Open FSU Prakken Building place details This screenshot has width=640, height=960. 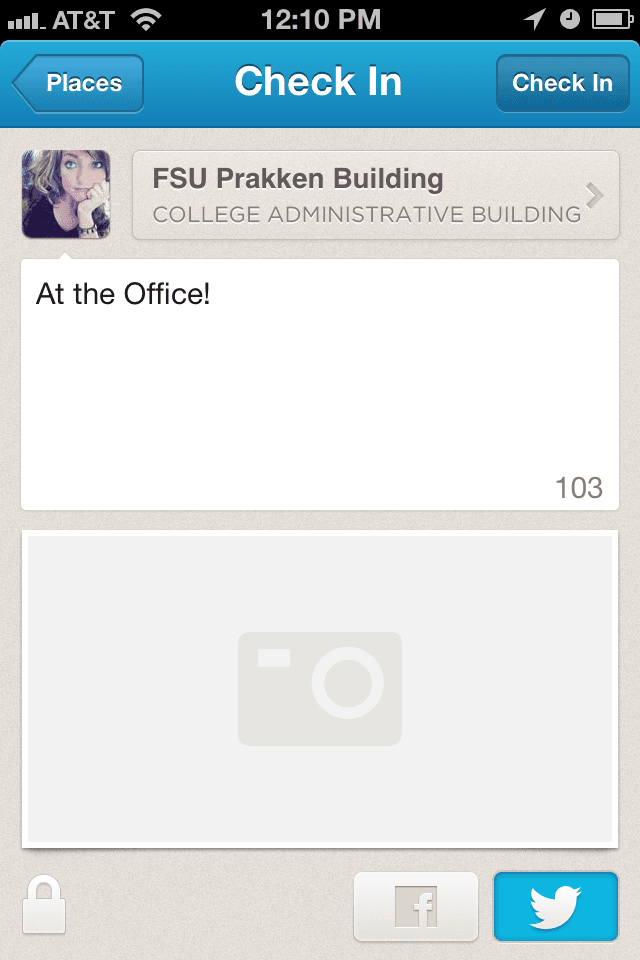coord(376,196)
